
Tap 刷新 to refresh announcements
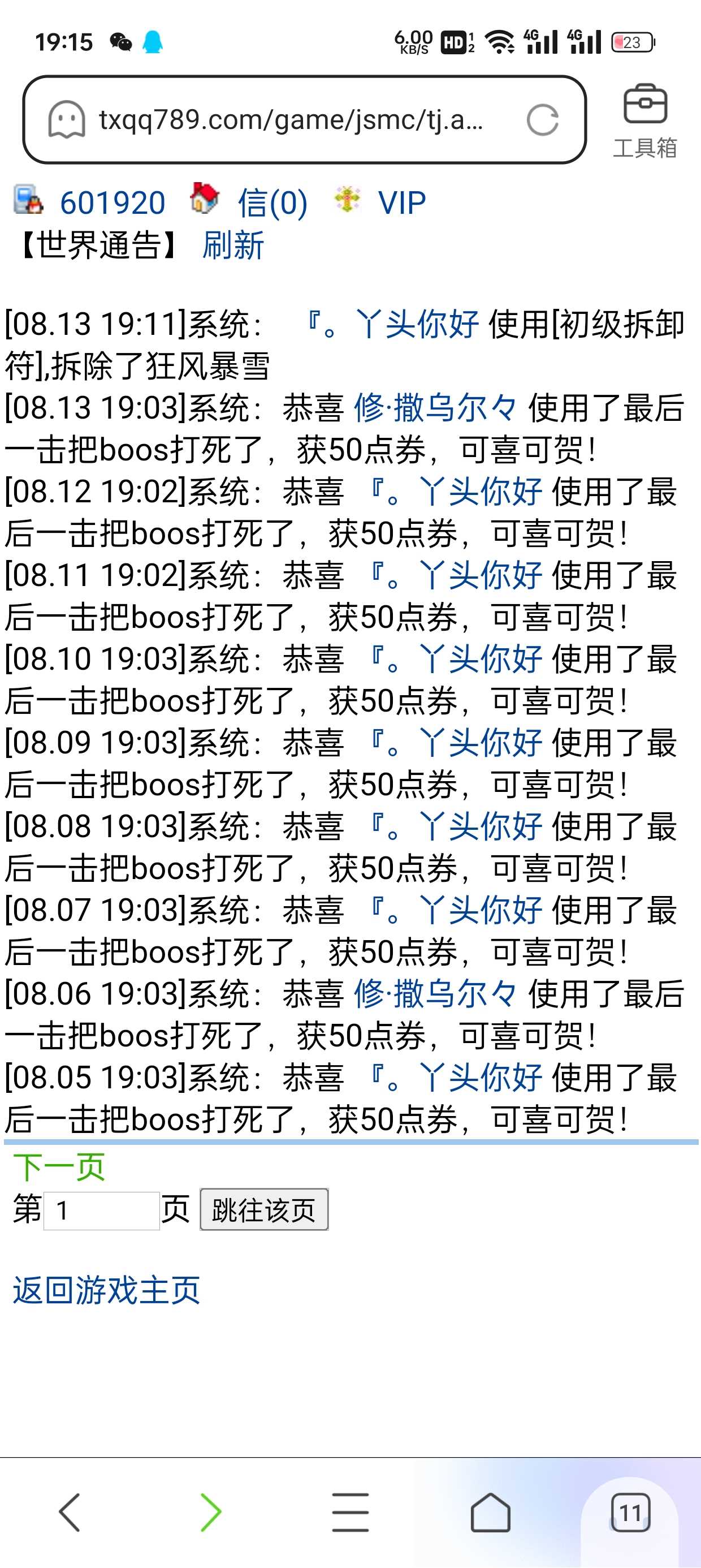(x=233, y=246)
